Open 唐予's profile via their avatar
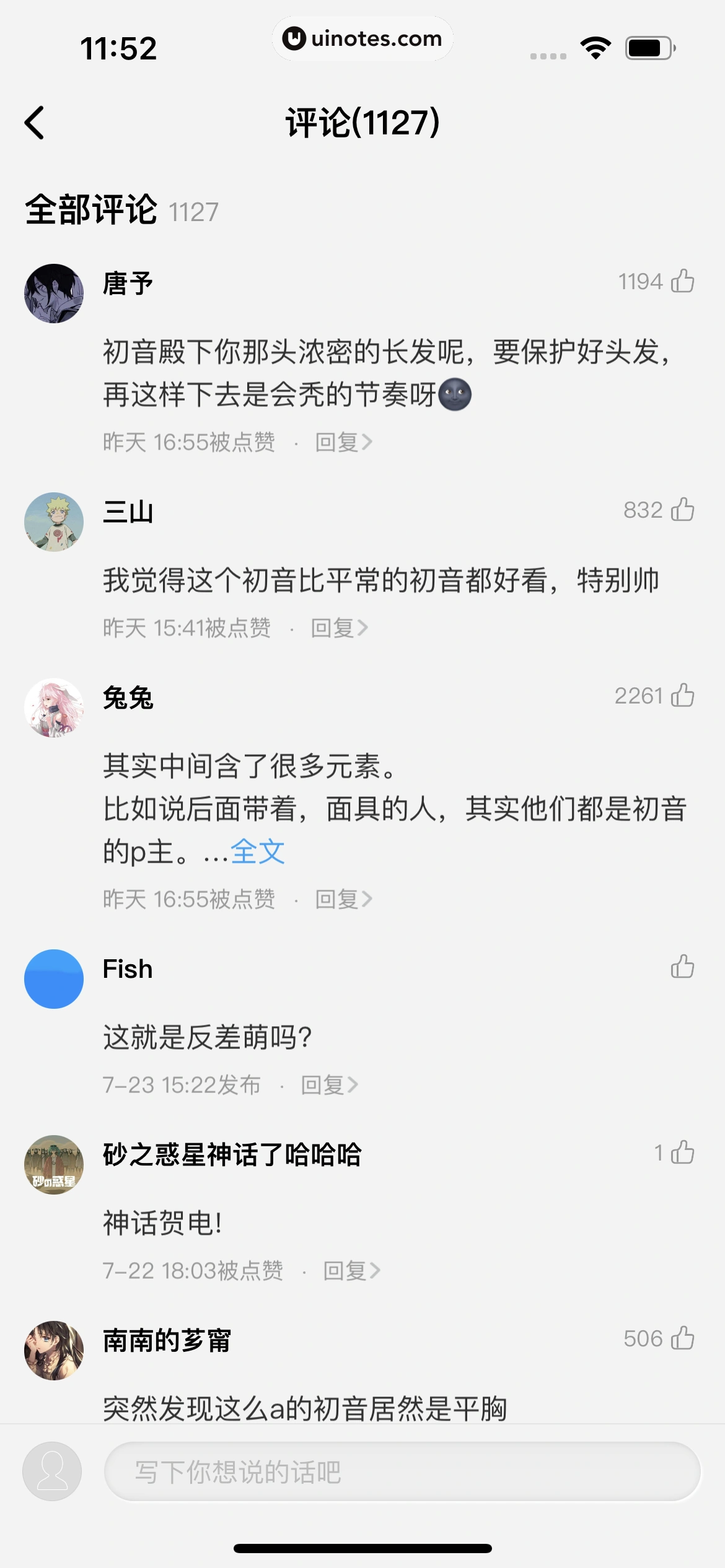725x1568 pixels. (54, 291)
